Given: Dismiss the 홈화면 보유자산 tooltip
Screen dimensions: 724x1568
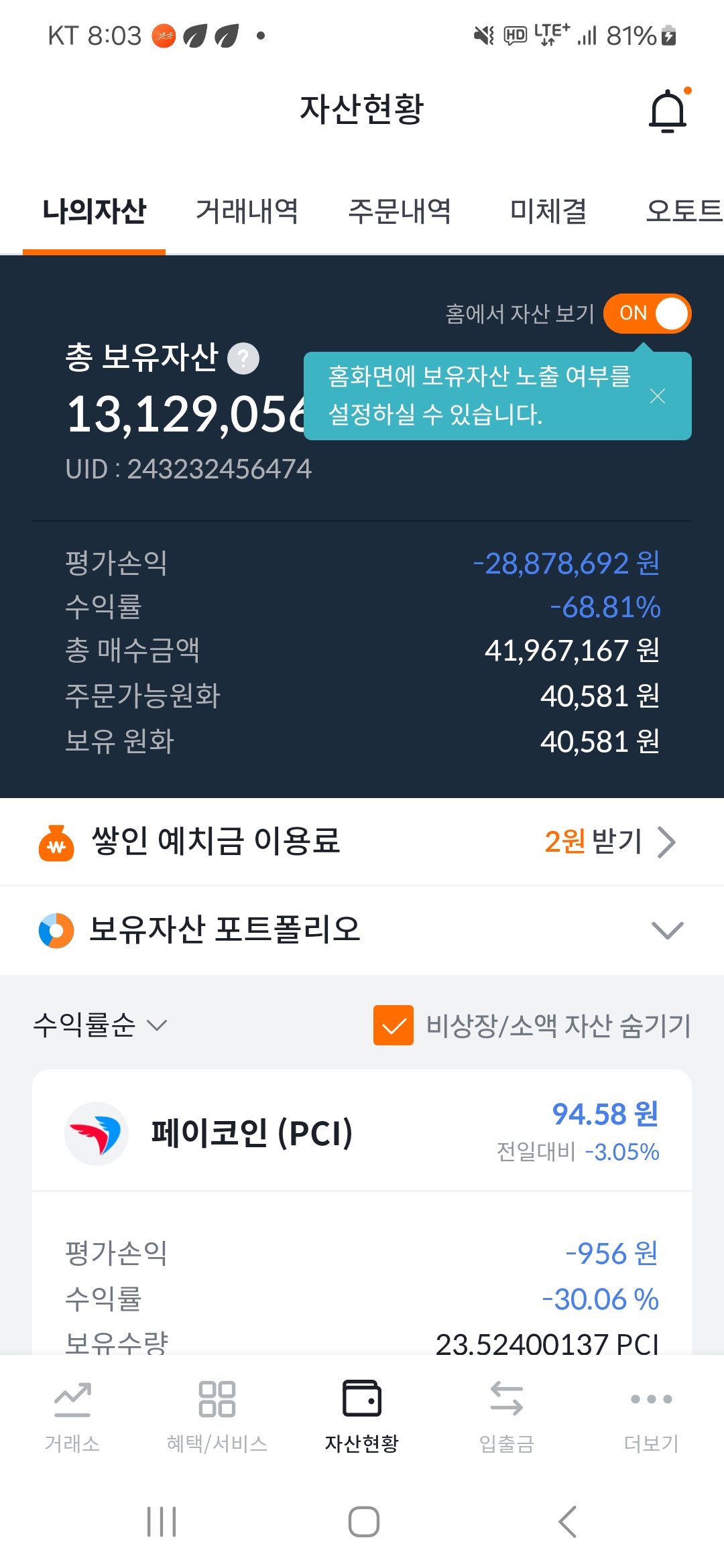Looking at the screenshot, I should coord(658,396).
